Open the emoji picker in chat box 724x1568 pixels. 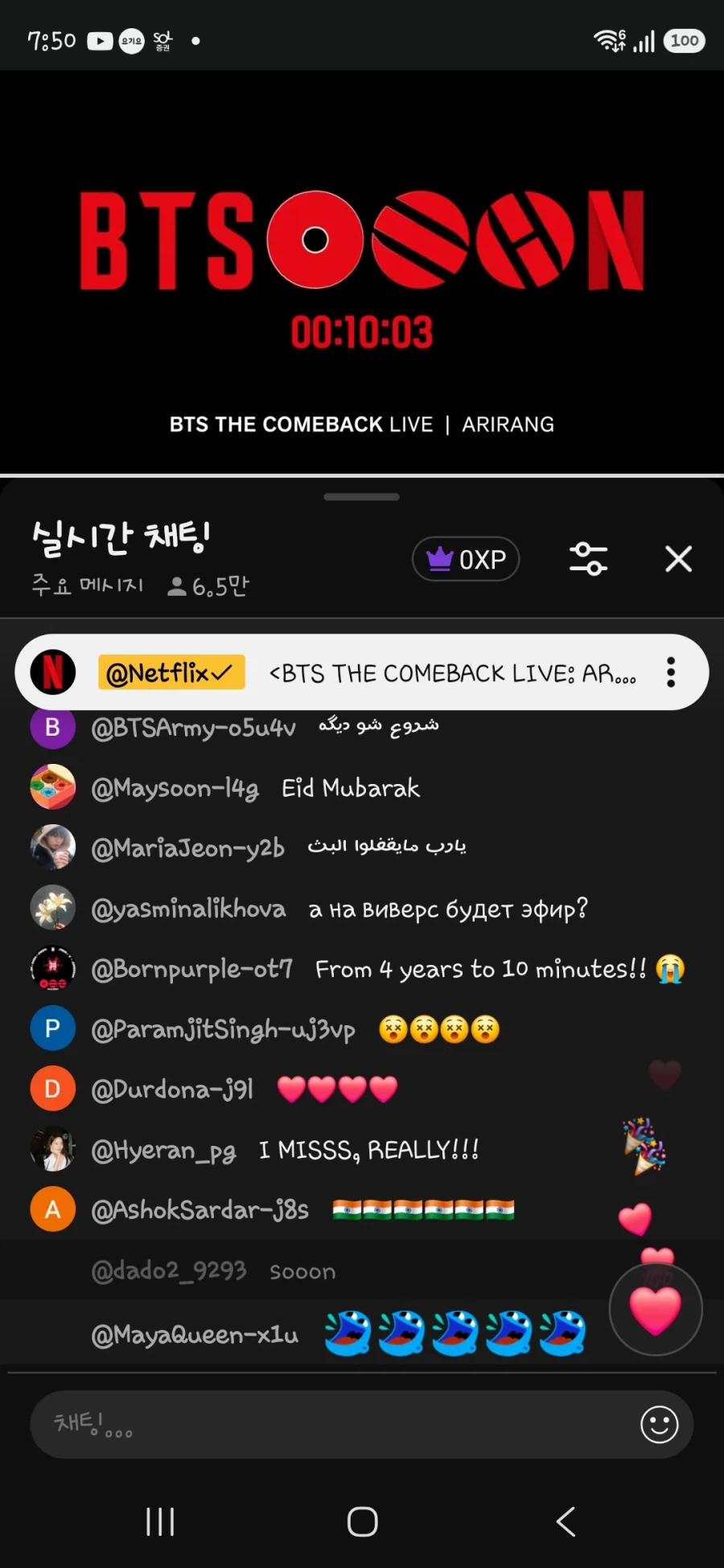pyautogui.click(x=659, y=1425)
